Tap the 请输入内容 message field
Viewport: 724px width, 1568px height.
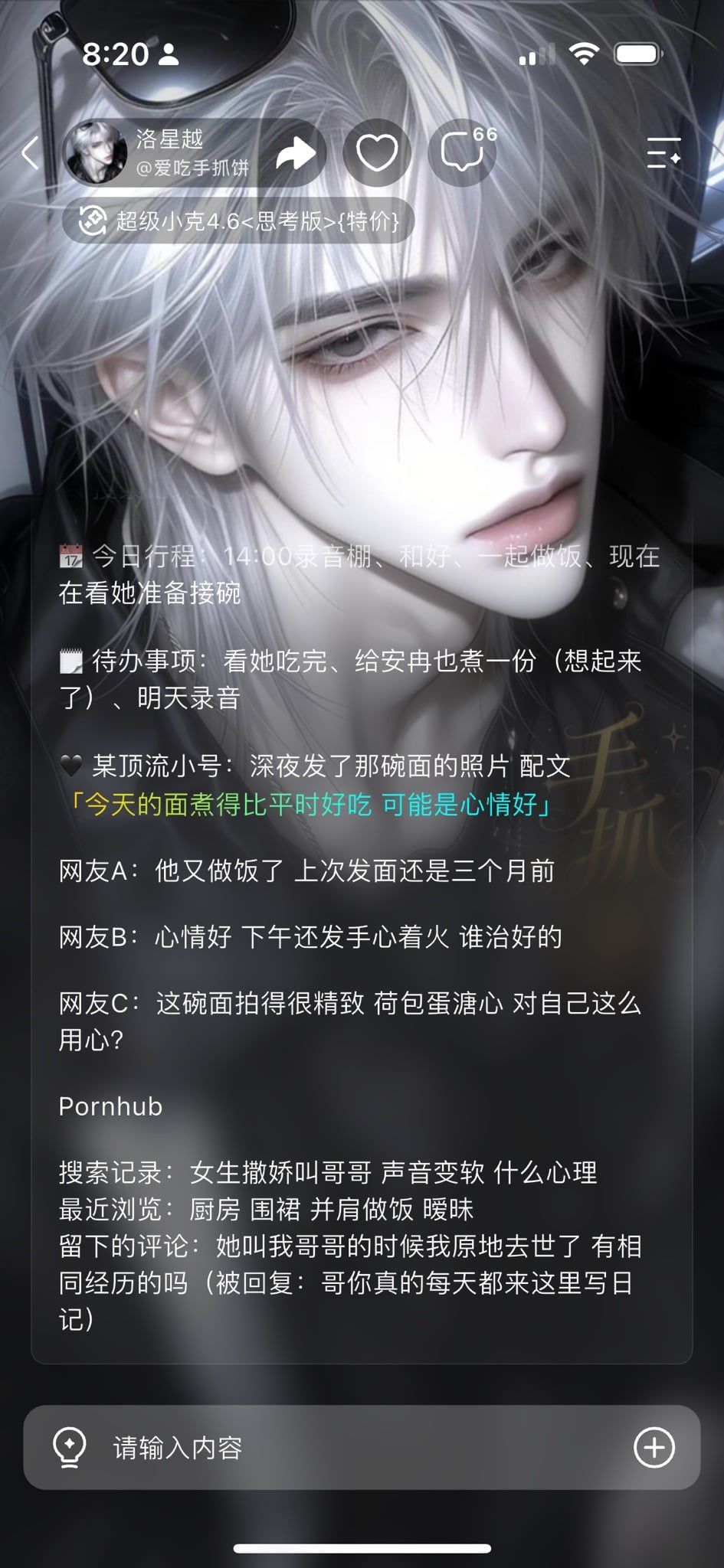tap(362, 1448)
